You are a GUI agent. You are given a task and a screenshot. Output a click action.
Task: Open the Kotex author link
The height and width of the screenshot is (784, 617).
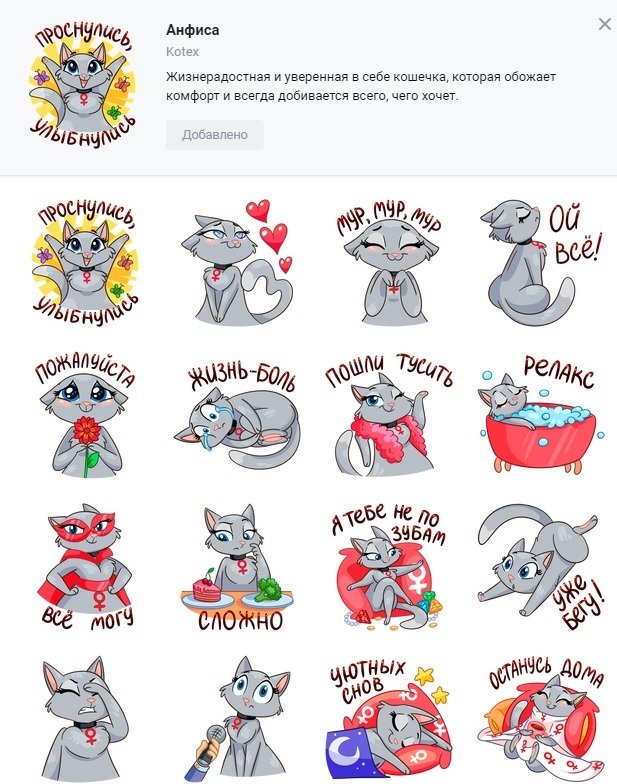click(x=182, y=52)
